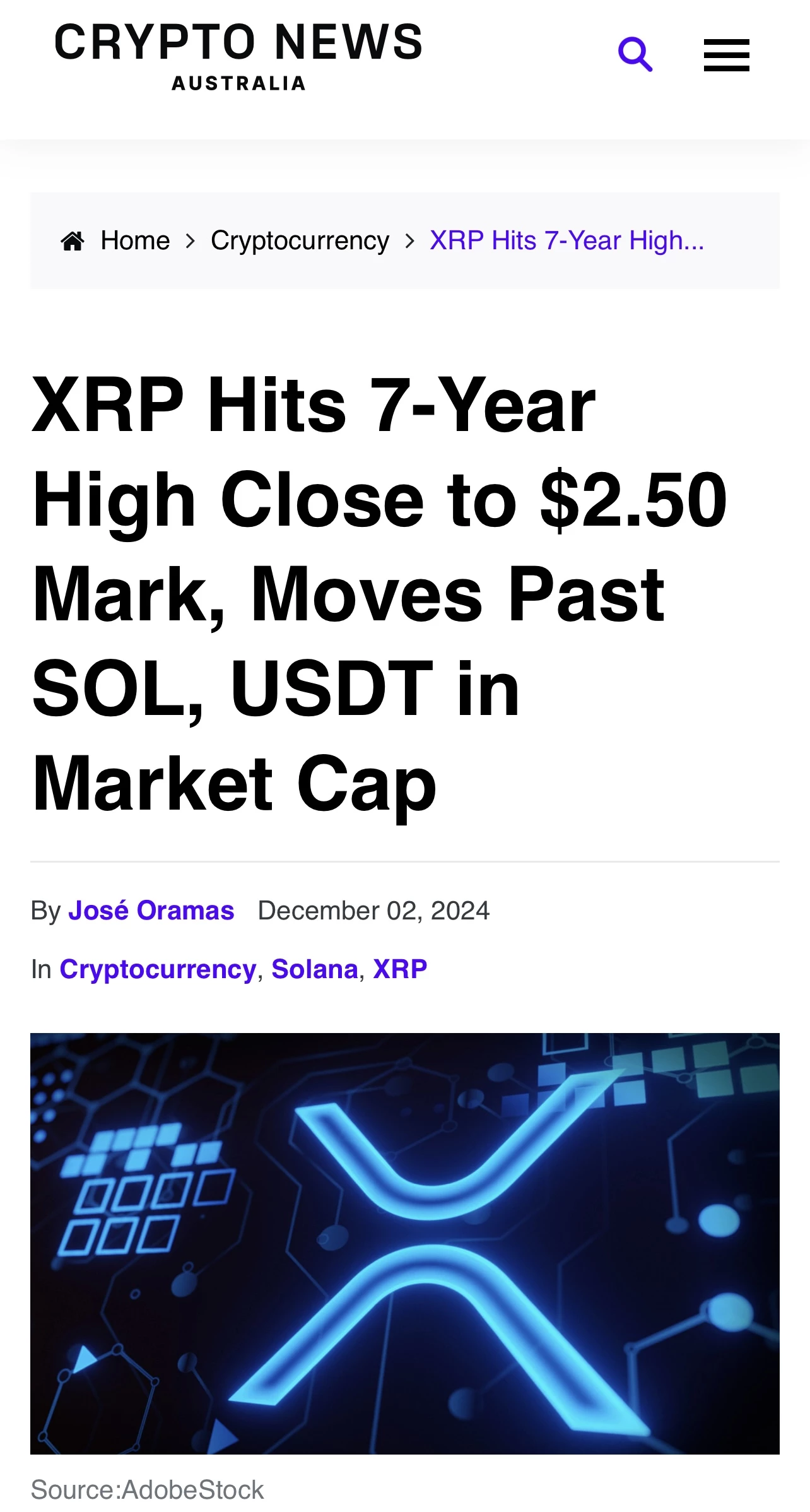810x1512 pixels.
Task: Open the XRP category tag
Action: [400, 969]
